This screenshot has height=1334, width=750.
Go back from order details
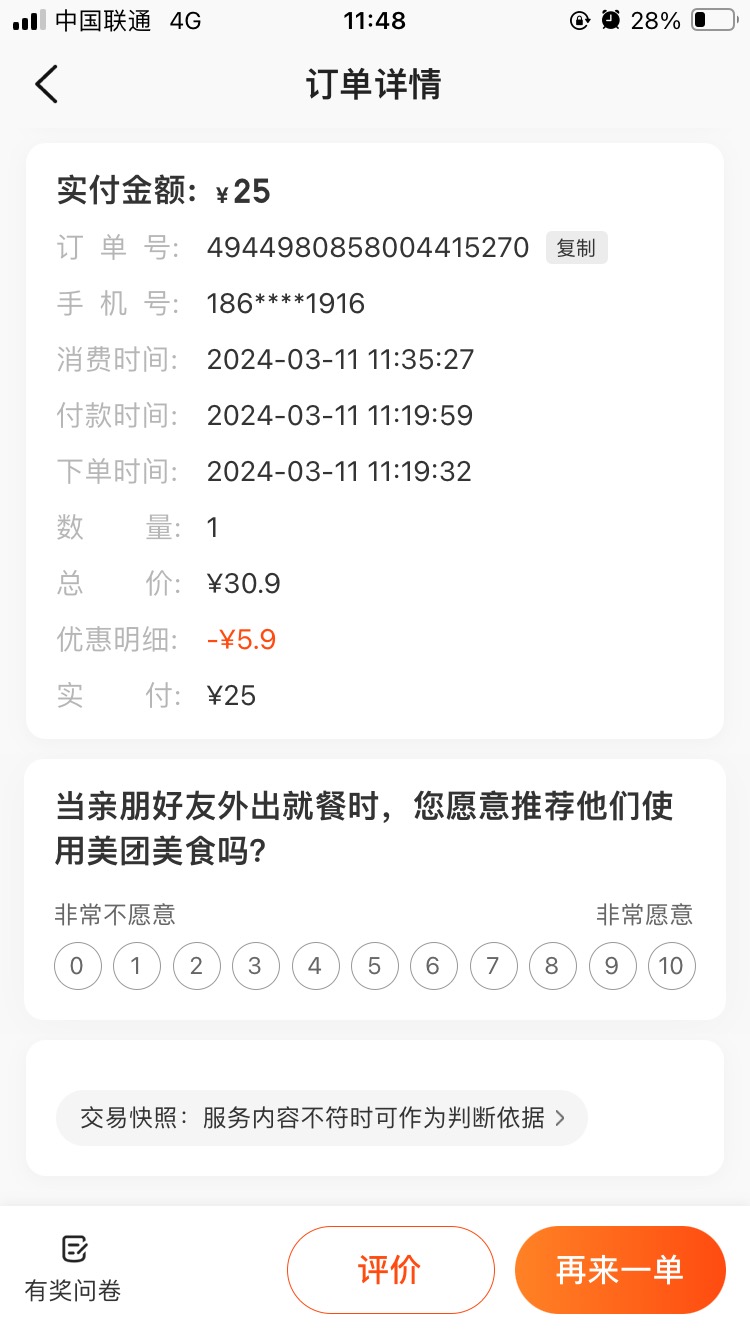click(x=46, y=84)
